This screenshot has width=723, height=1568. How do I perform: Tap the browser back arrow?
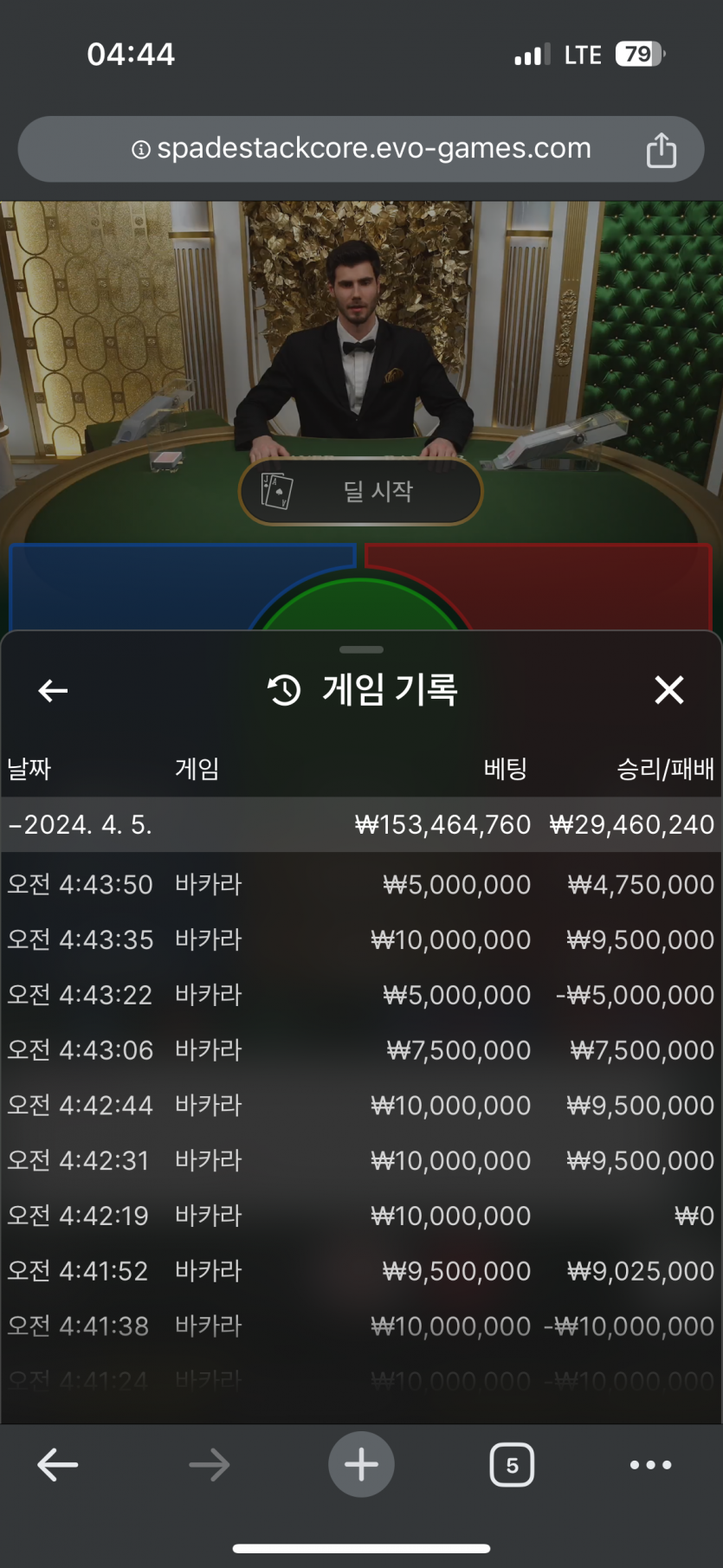click(58, 1465)
